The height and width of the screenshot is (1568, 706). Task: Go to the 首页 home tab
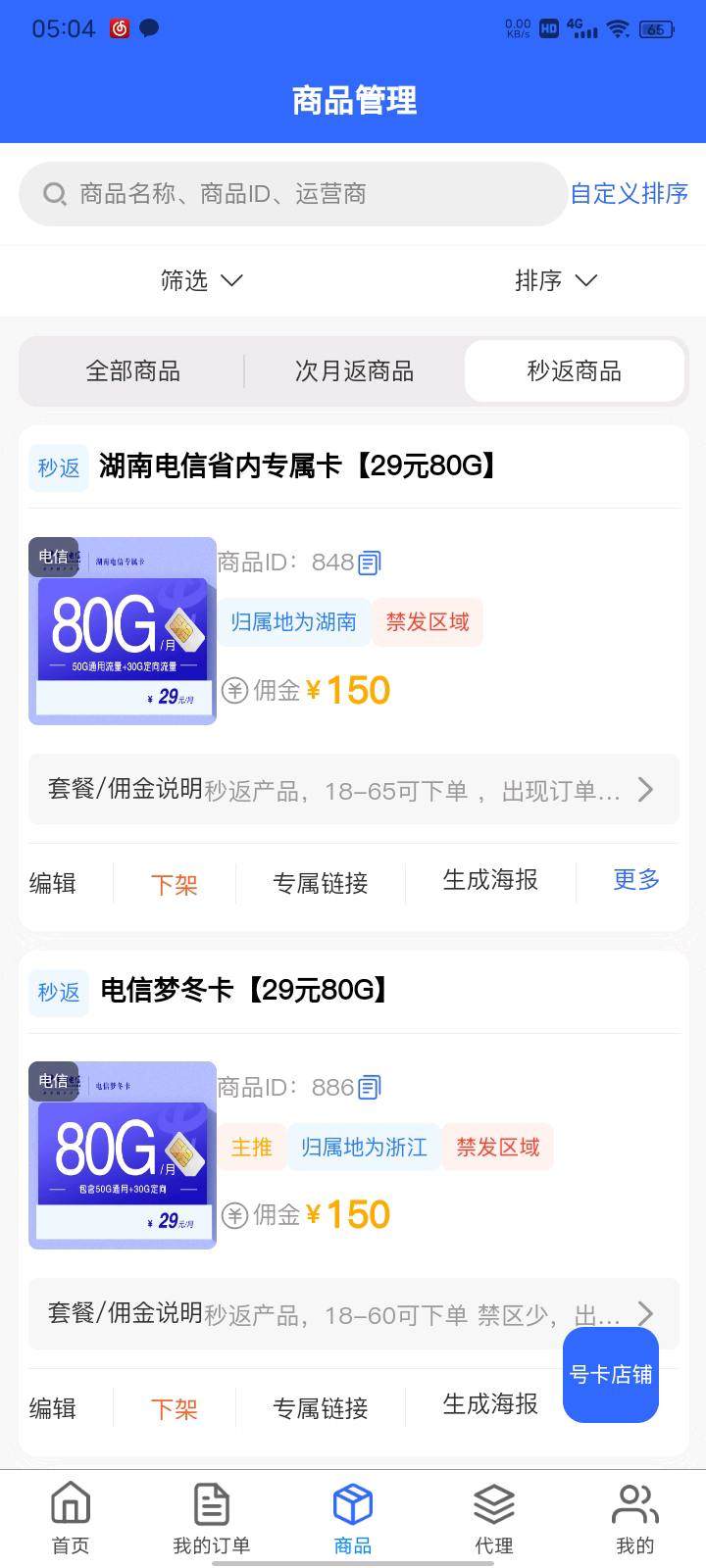(71, 1519)
